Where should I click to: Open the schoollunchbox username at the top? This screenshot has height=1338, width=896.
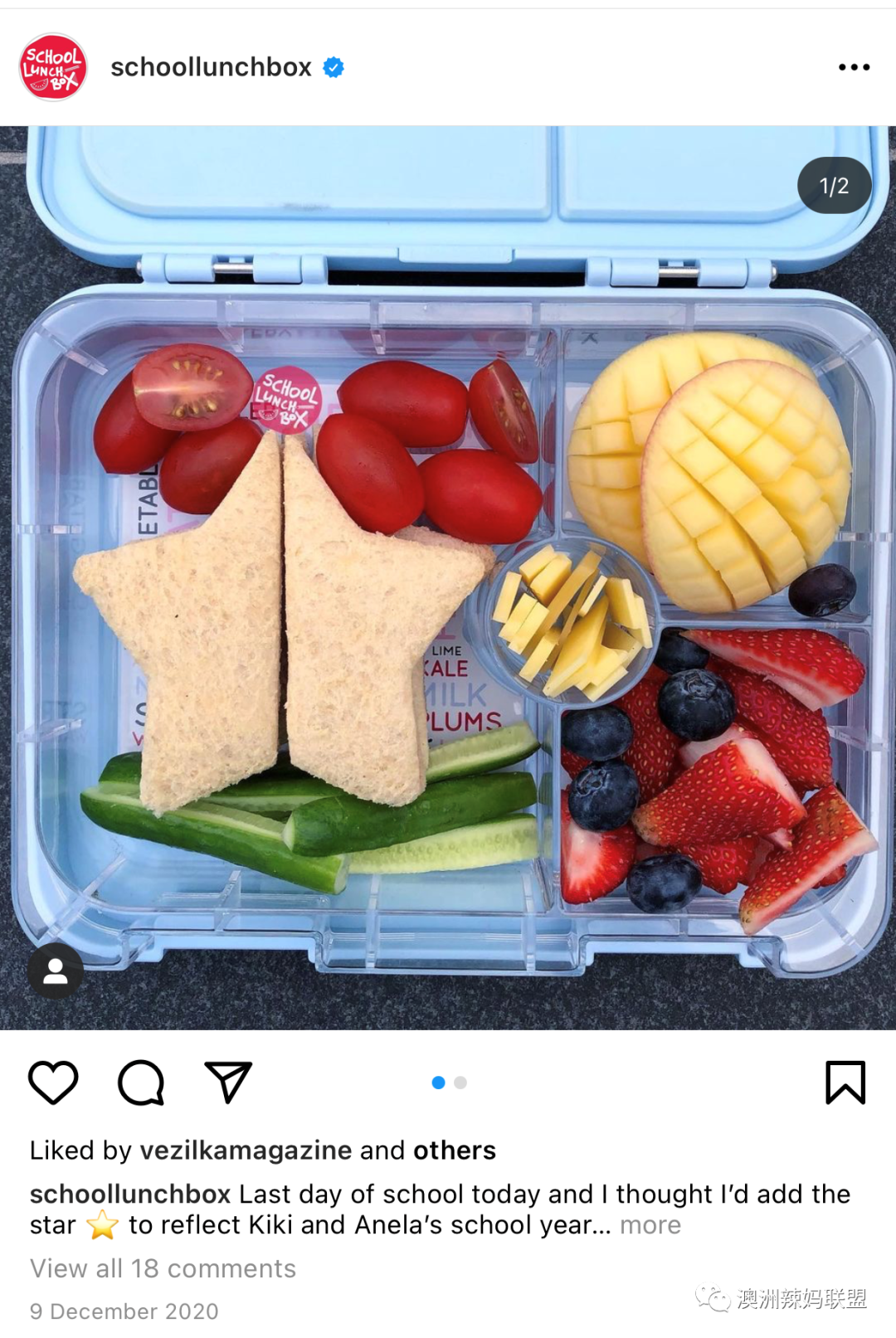[x=211, y=67]
